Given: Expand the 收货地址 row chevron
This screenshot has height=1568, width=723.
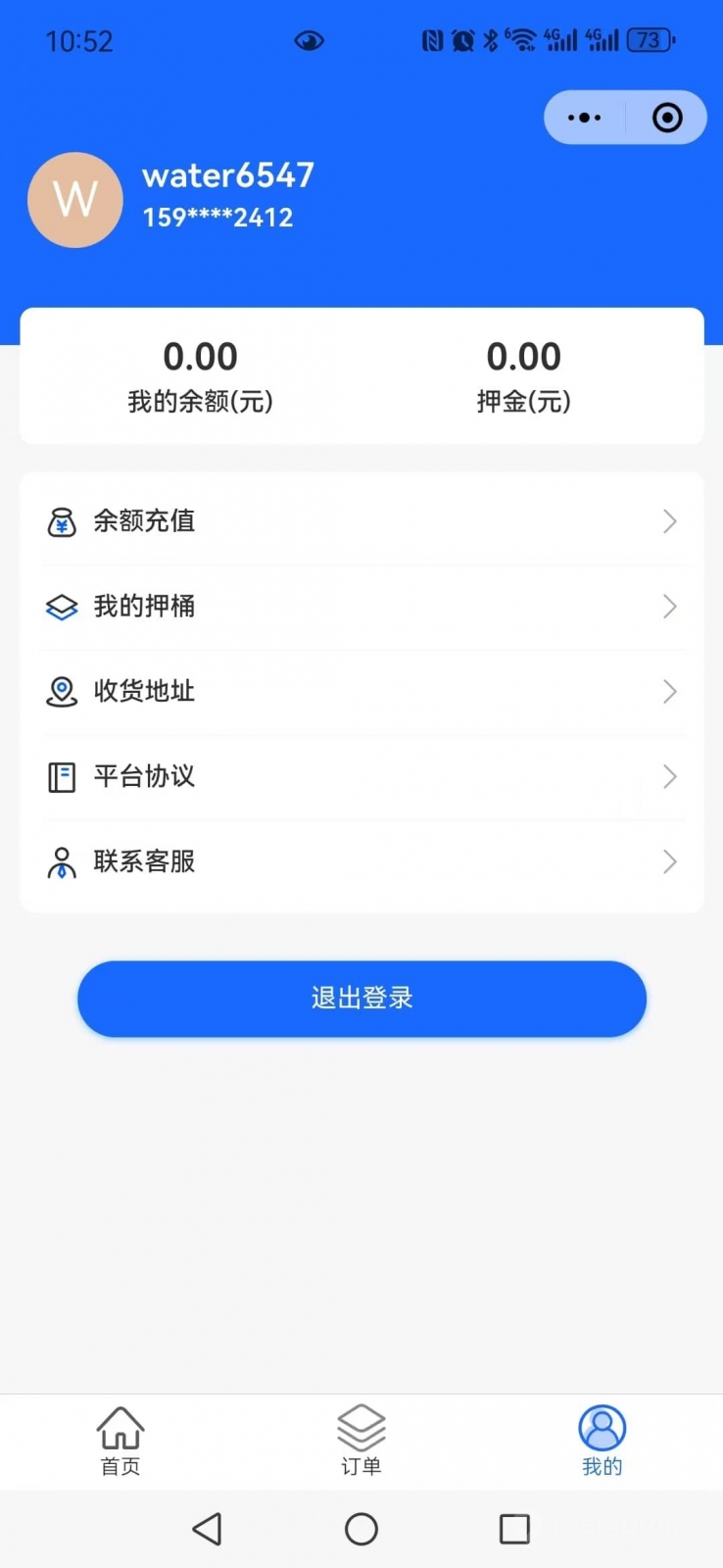Looking at the screenshot, I should (669, 692).
